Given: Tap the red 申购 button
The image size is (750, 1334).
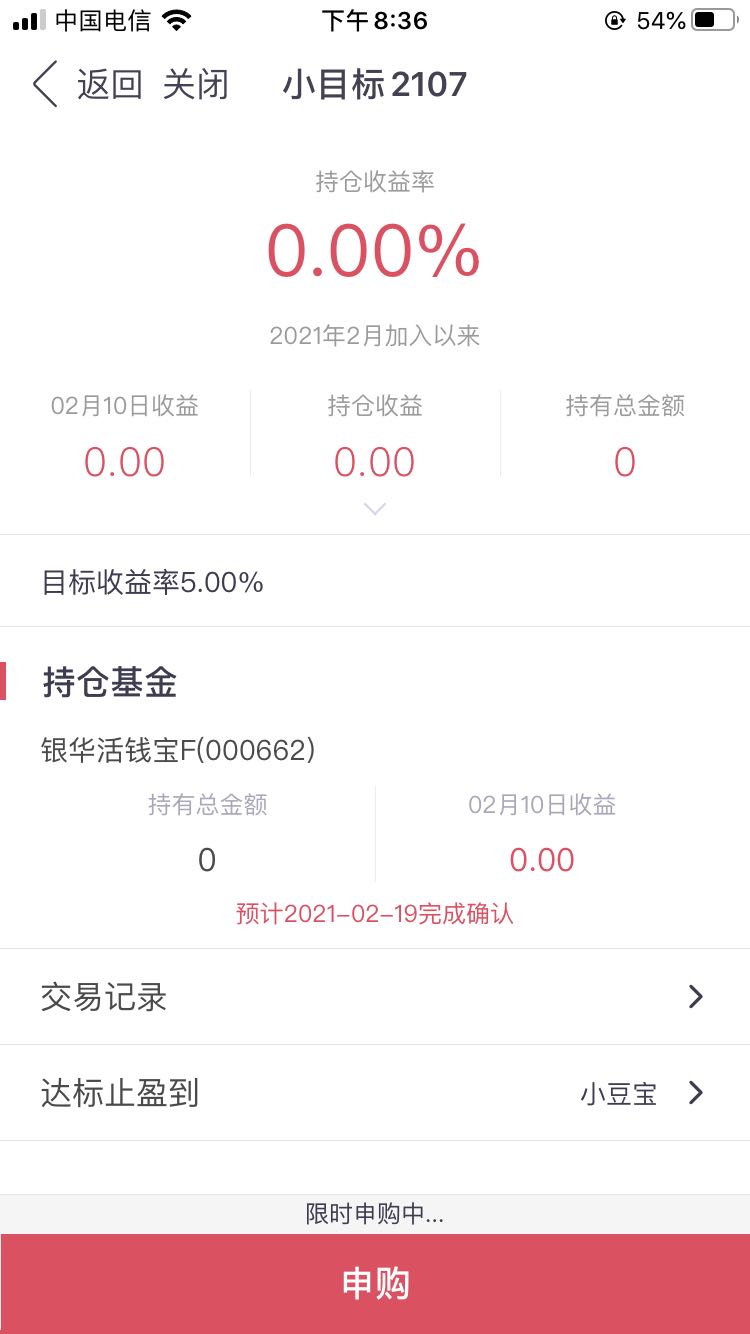Looking at the screenshot, I should (x=375, y=1284).
